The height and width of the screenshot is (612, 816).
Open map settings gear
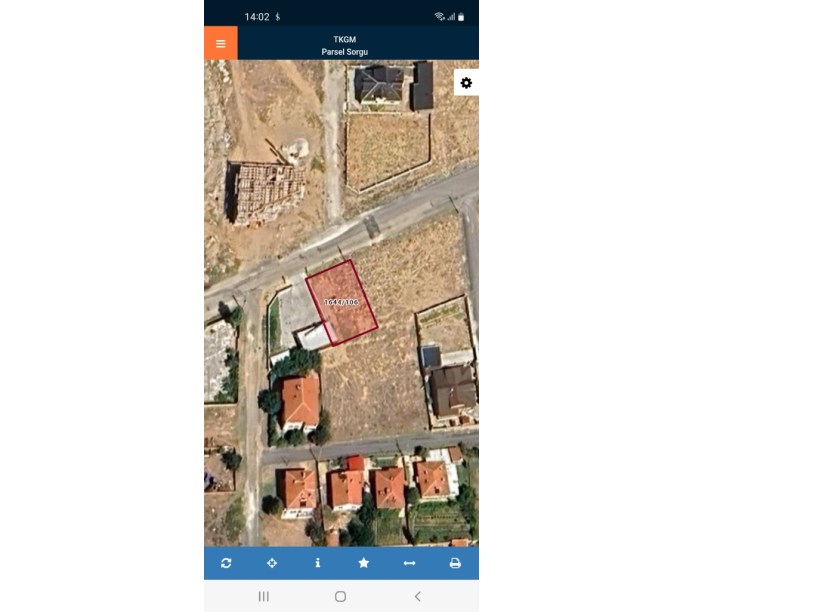466,83
